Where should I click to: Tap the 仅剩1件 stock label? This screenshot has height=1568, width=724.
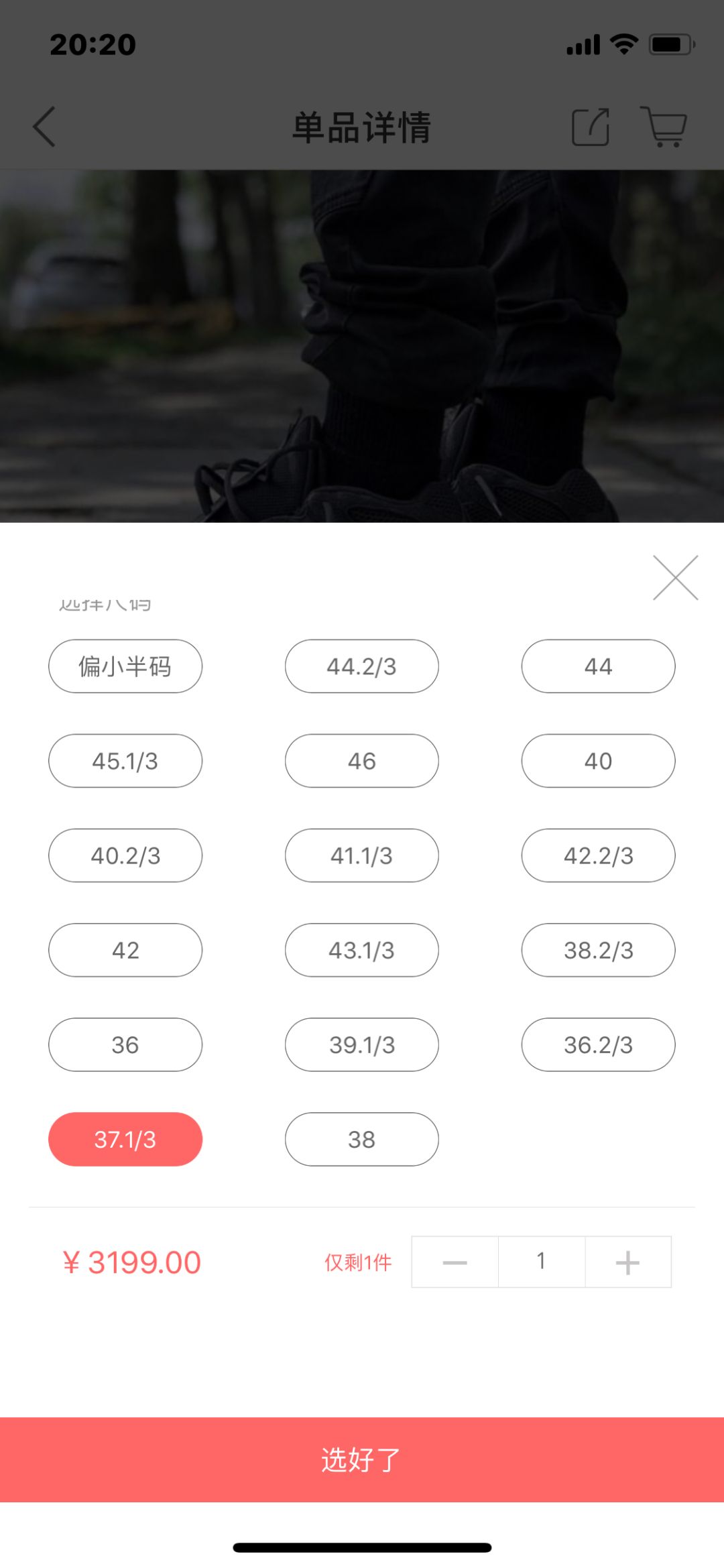[357, 1261]
